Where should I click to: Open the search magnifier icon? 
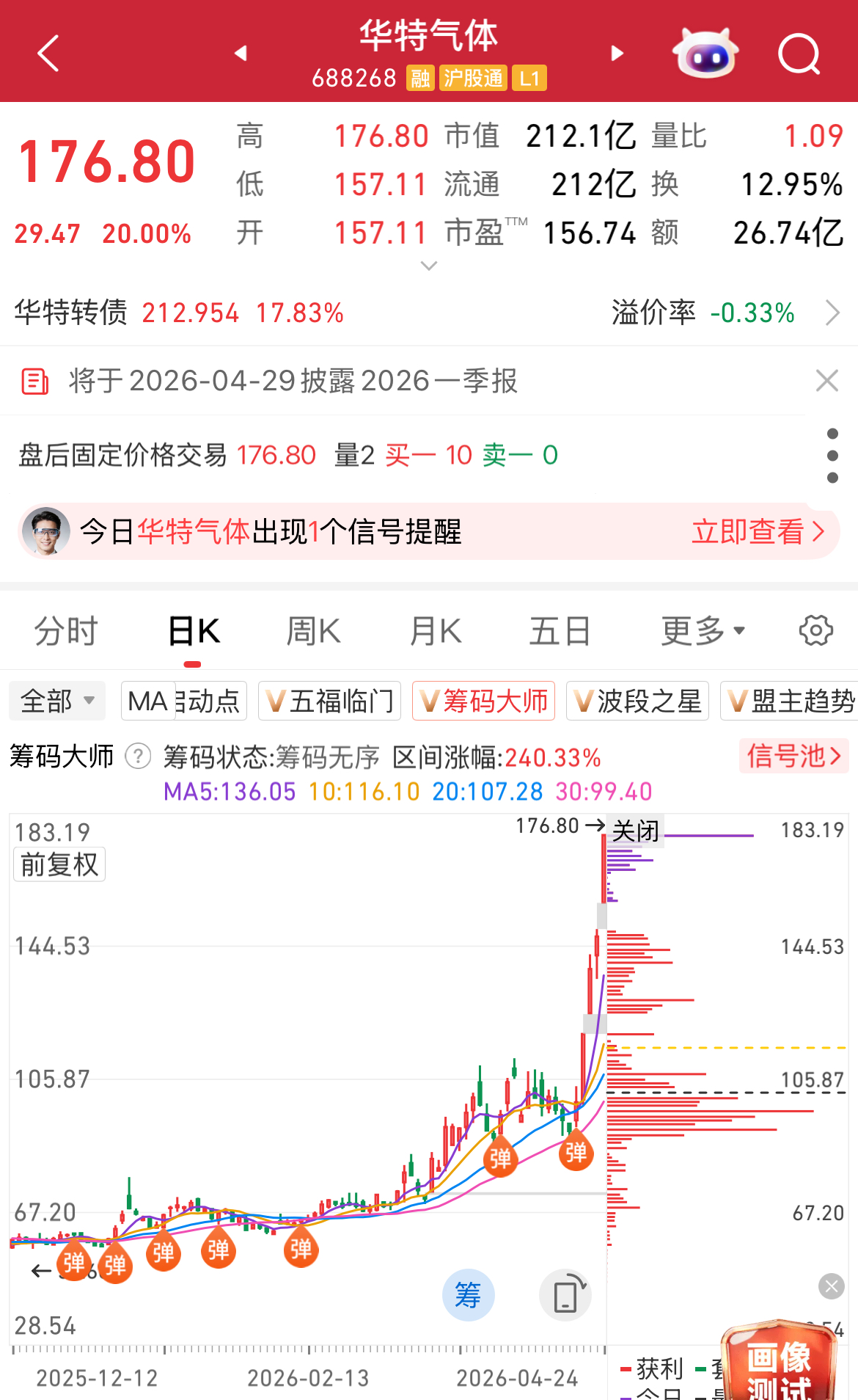[x=799, y=54]
